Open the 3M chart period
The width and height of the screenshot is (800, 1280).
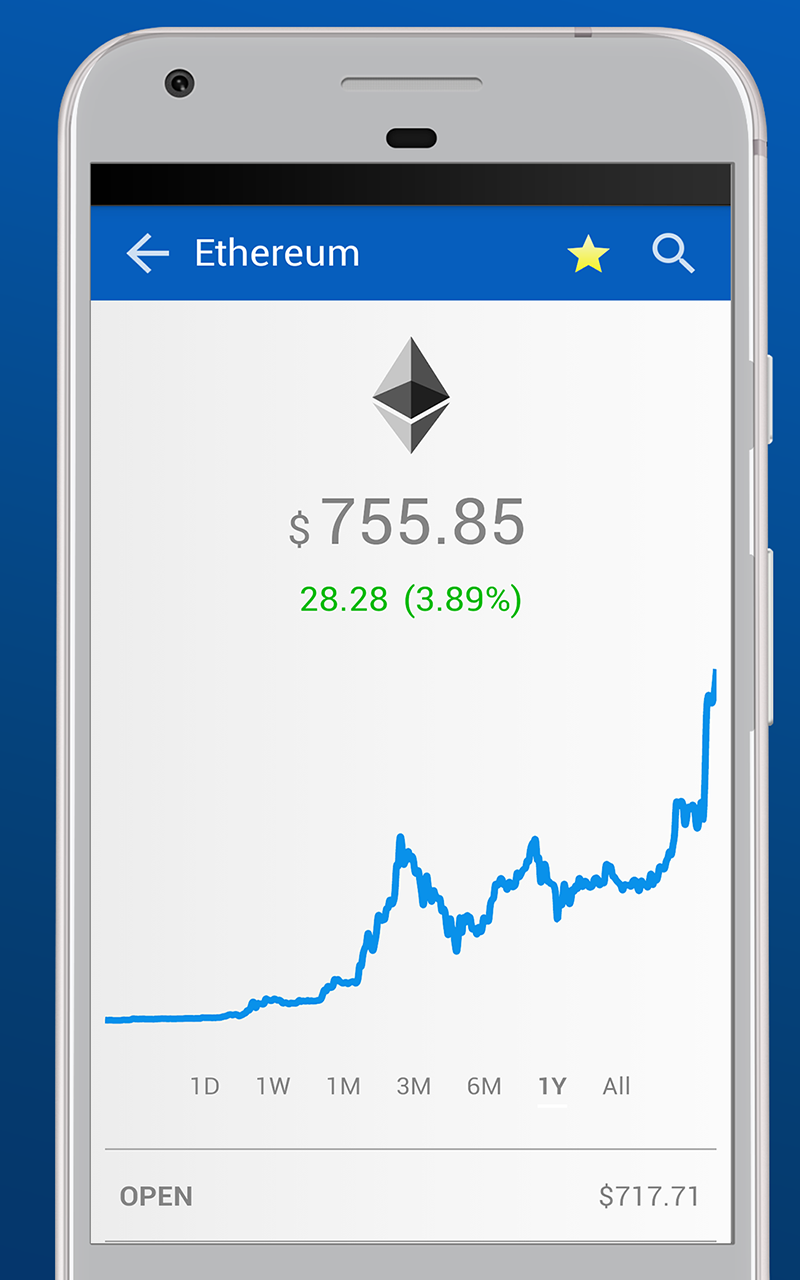(413, 1086)
